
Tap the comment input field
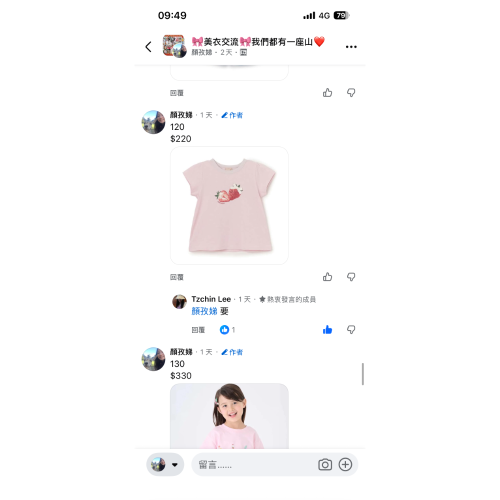[x=253, y=465]
